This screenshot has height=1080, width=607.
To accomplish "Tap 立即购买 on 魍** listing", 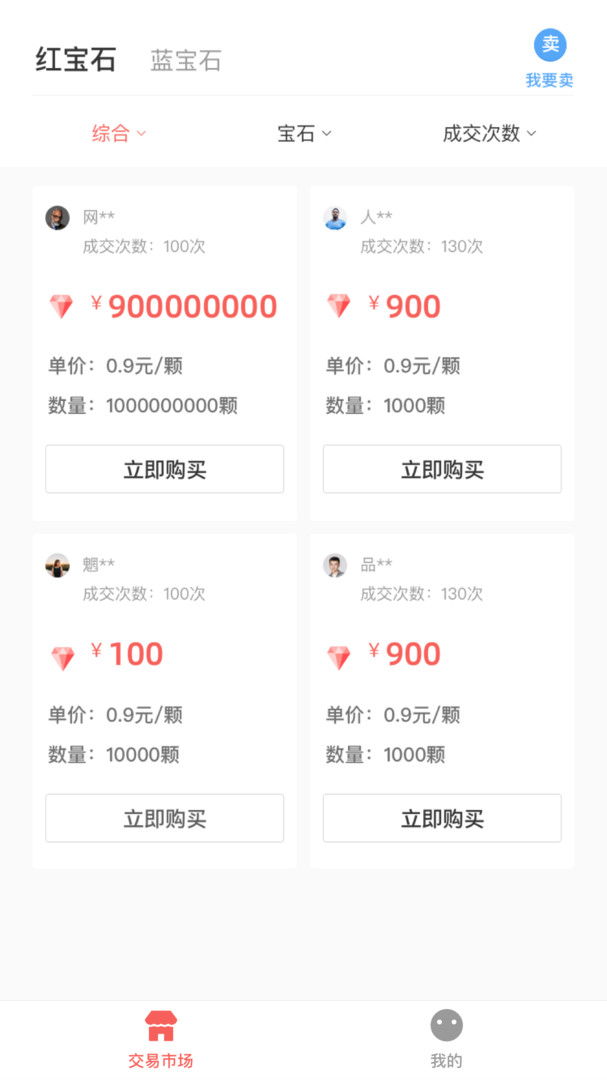I will pos(164,818).
